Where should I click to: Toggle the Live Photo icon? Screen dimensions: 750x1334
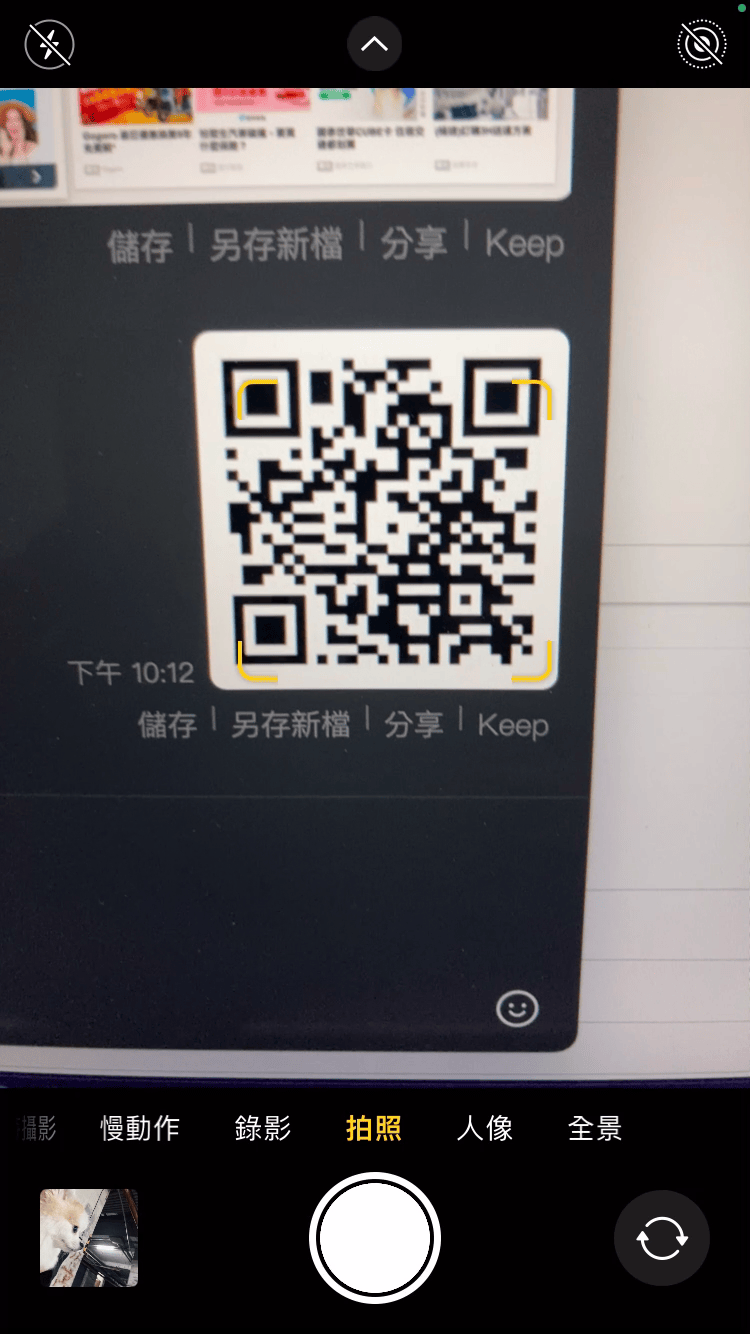[x=701, y=44]
